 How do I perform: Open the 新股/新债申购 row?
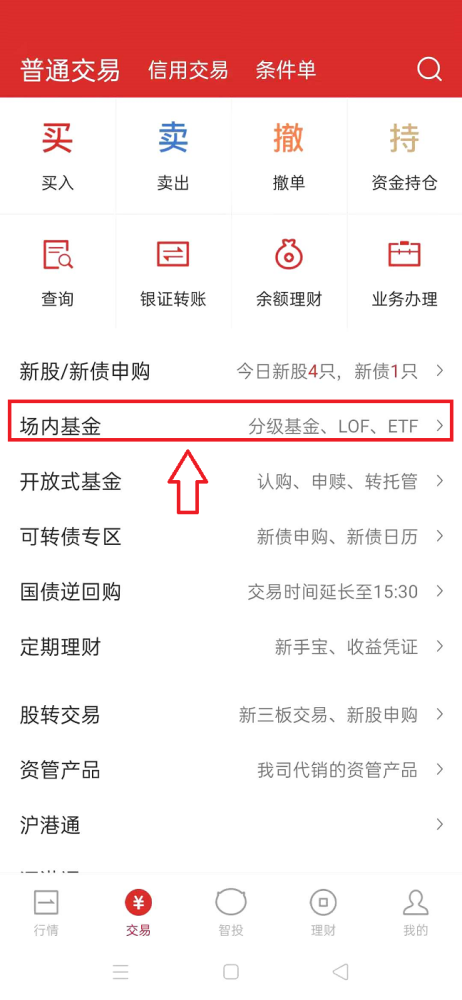(x=231, y=371)
